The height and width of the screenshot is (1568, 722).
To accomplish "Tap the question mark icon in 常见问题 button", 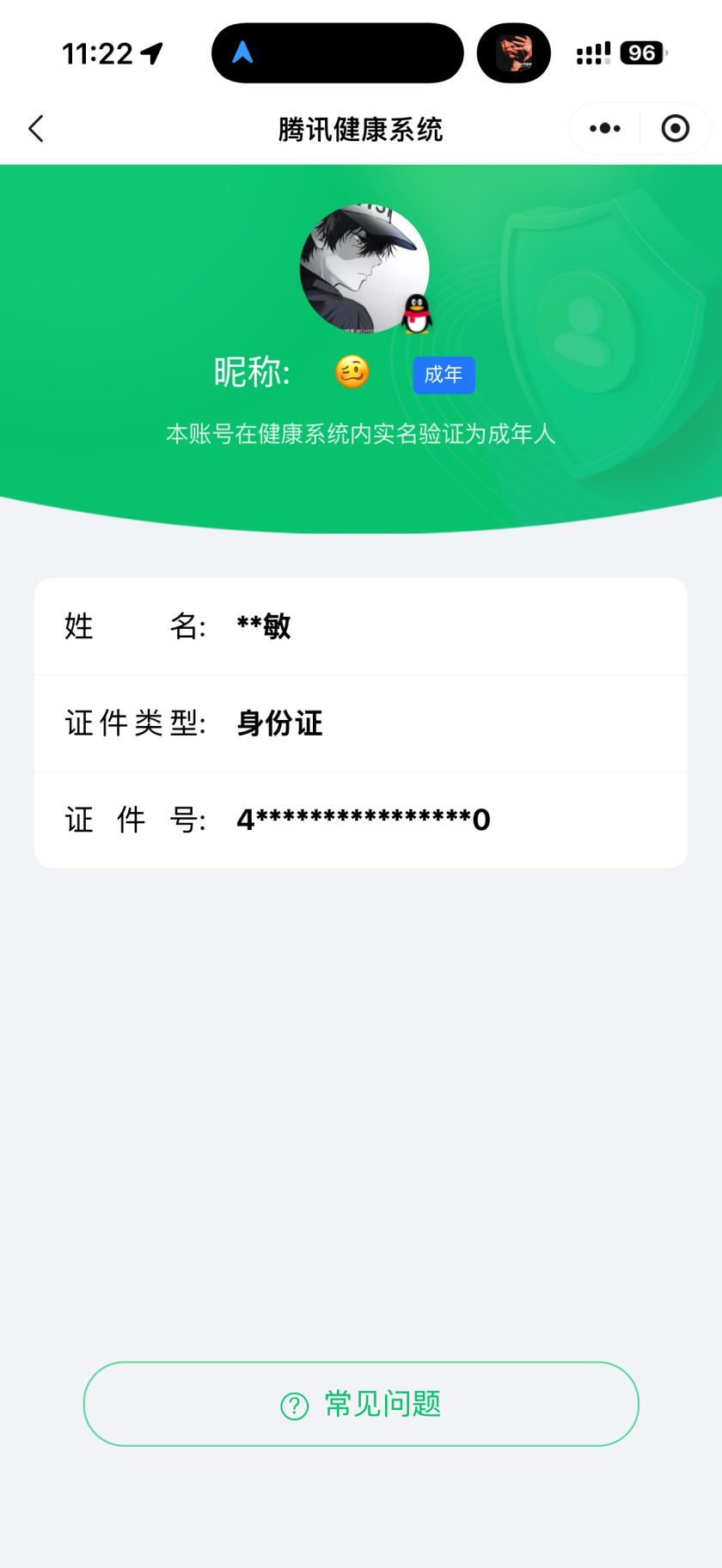I will pos(295,1403).
